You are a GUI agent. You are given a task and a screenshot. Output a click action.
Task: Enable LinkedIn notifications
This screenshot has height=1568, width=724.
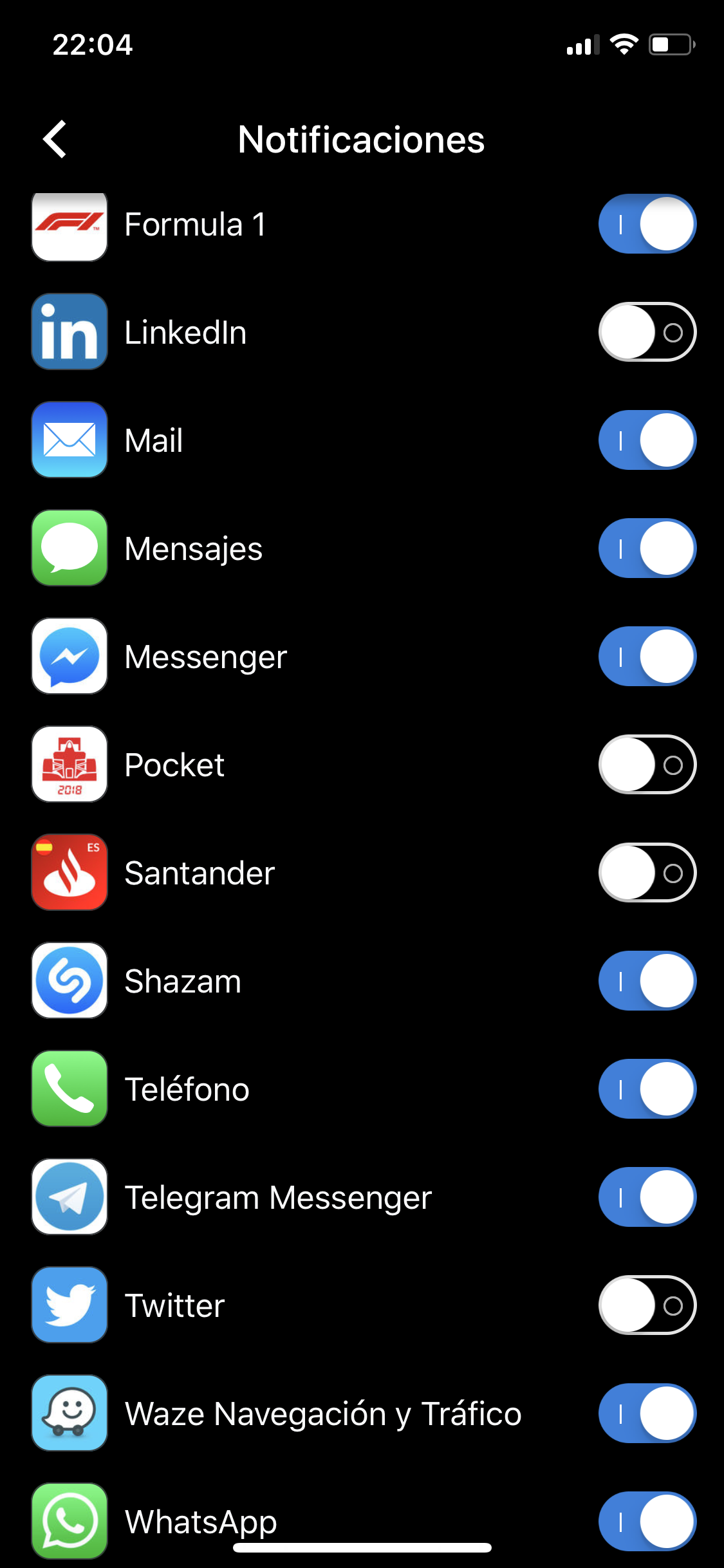tap(647, 332)
